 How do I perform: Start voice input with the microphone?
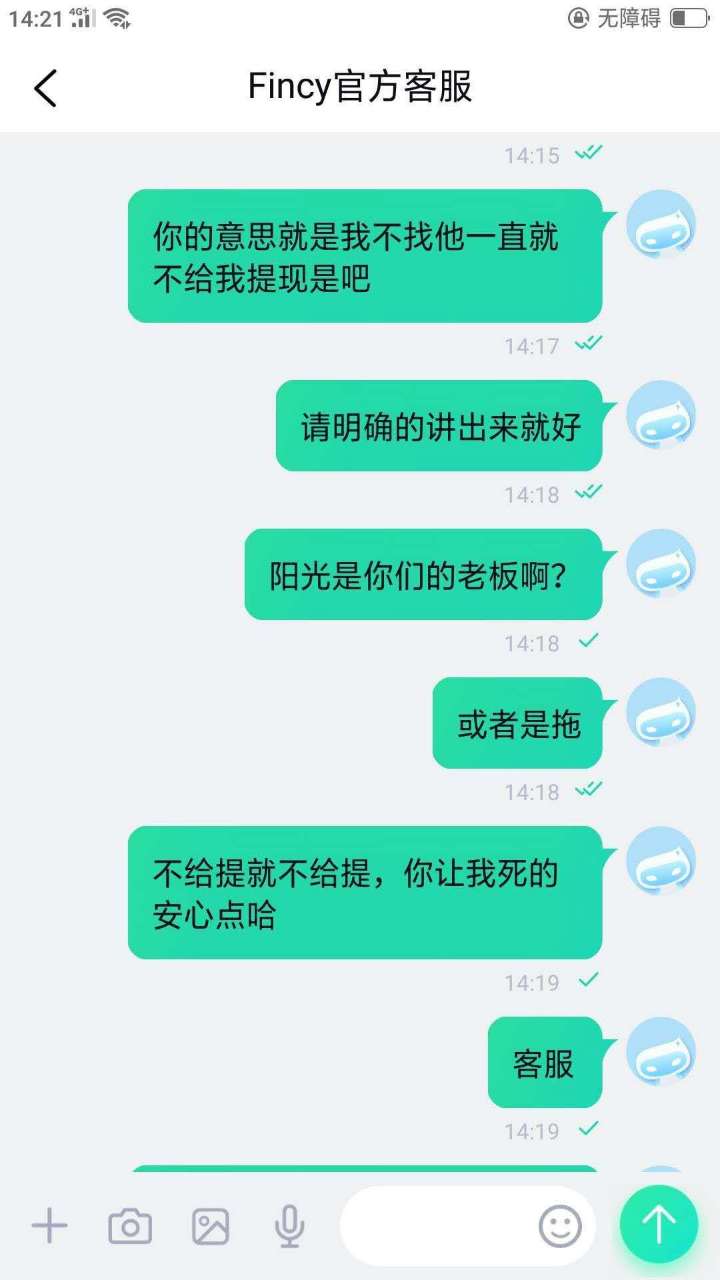point(290,1225)
